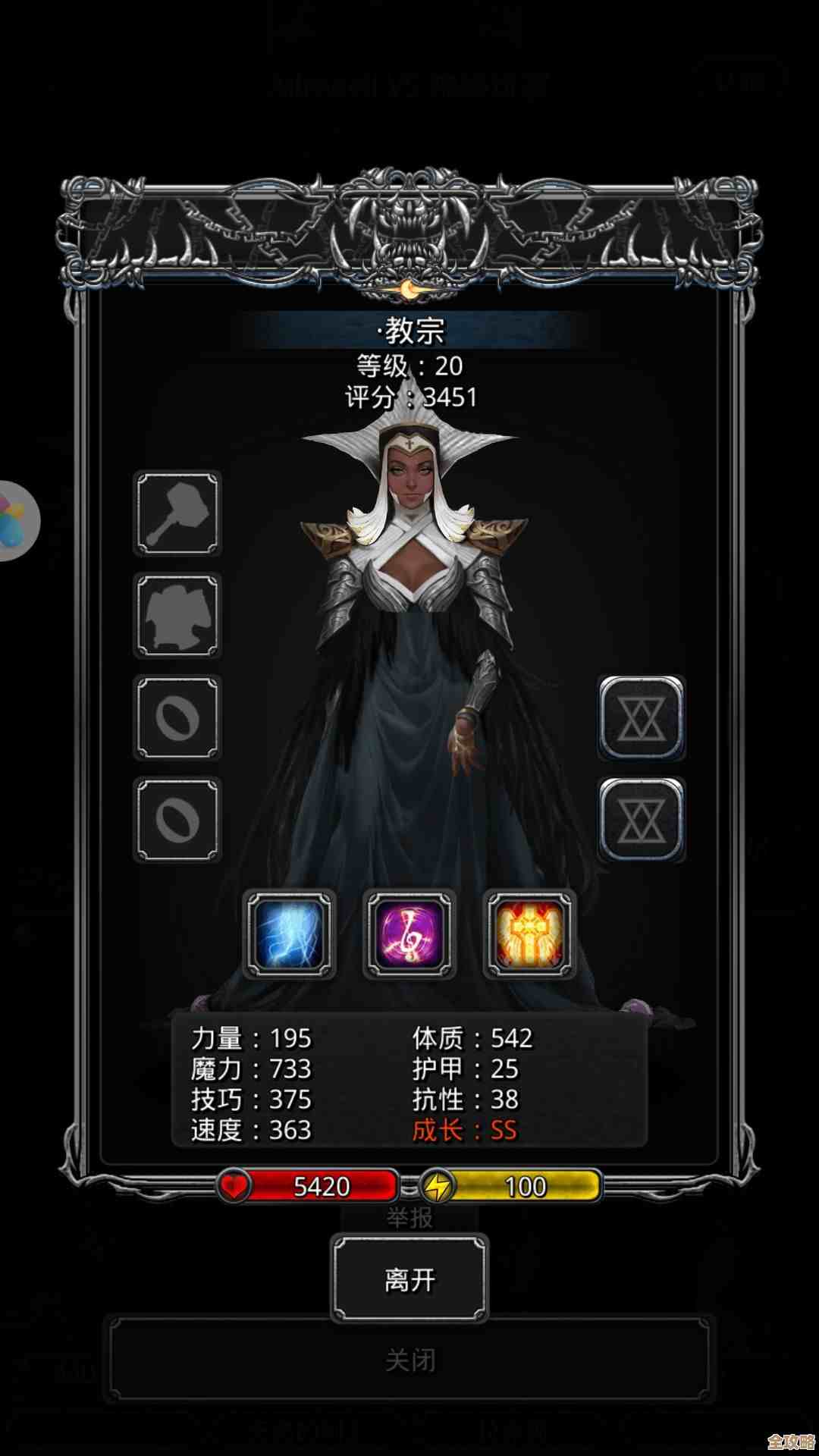Tap the 举报 (report) button

[409, 1218]
